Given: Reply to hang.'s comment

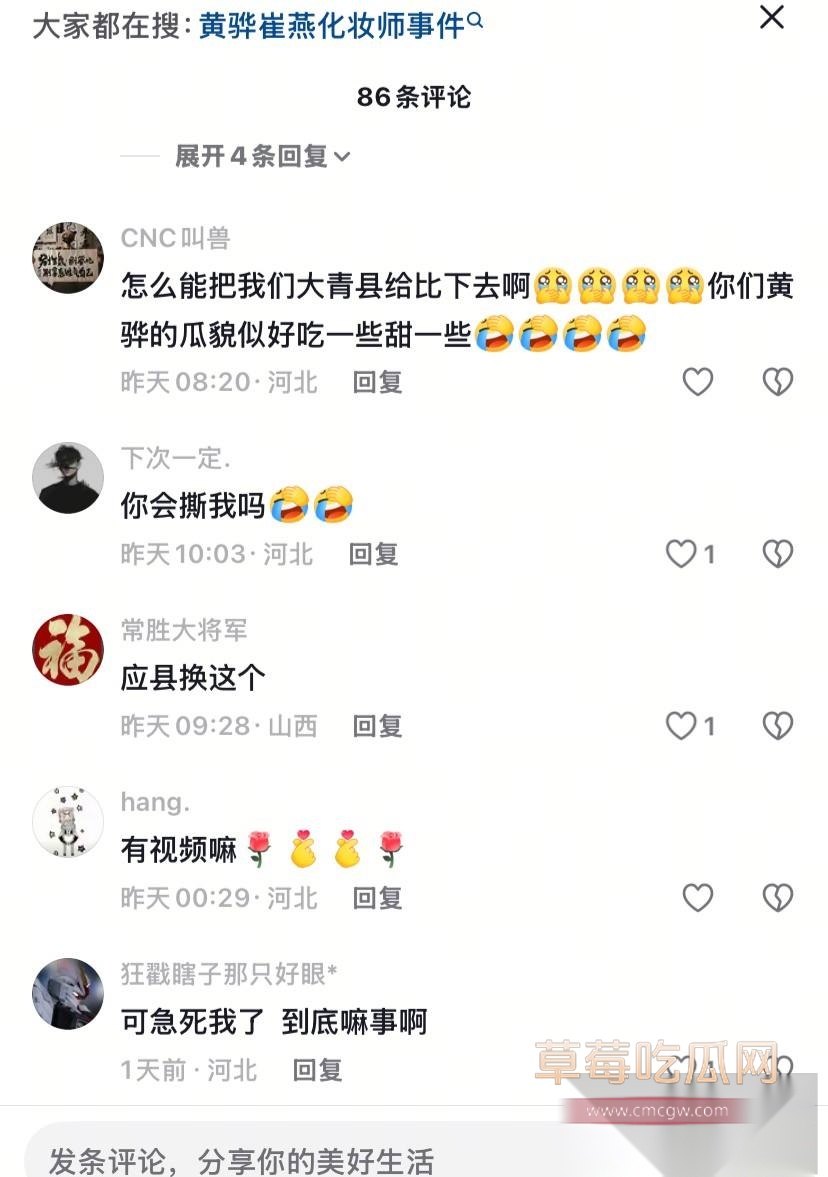Looking at the screenshot, I should (x=377, y=898).
